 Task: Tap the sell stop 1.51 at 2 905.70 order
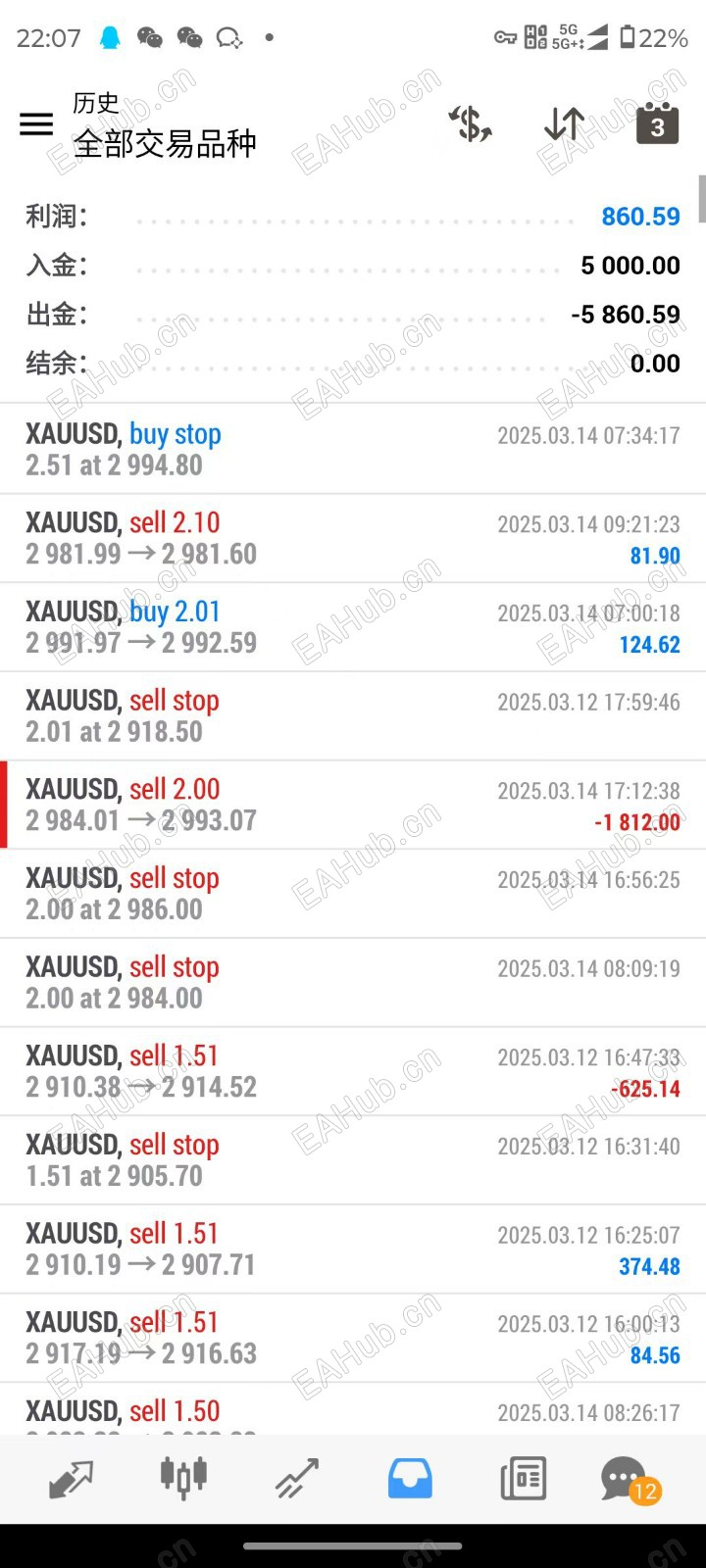[353, 1160]
